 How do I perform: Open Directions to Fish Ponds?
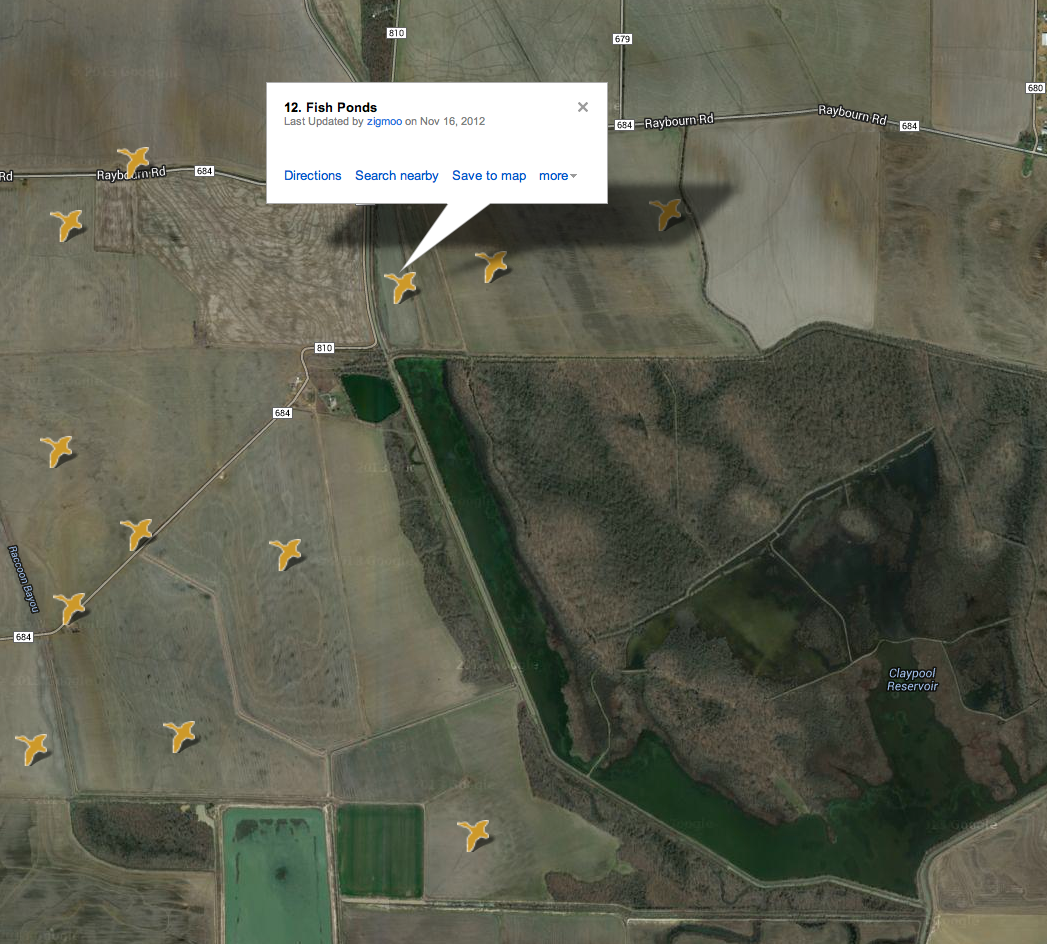312,176
